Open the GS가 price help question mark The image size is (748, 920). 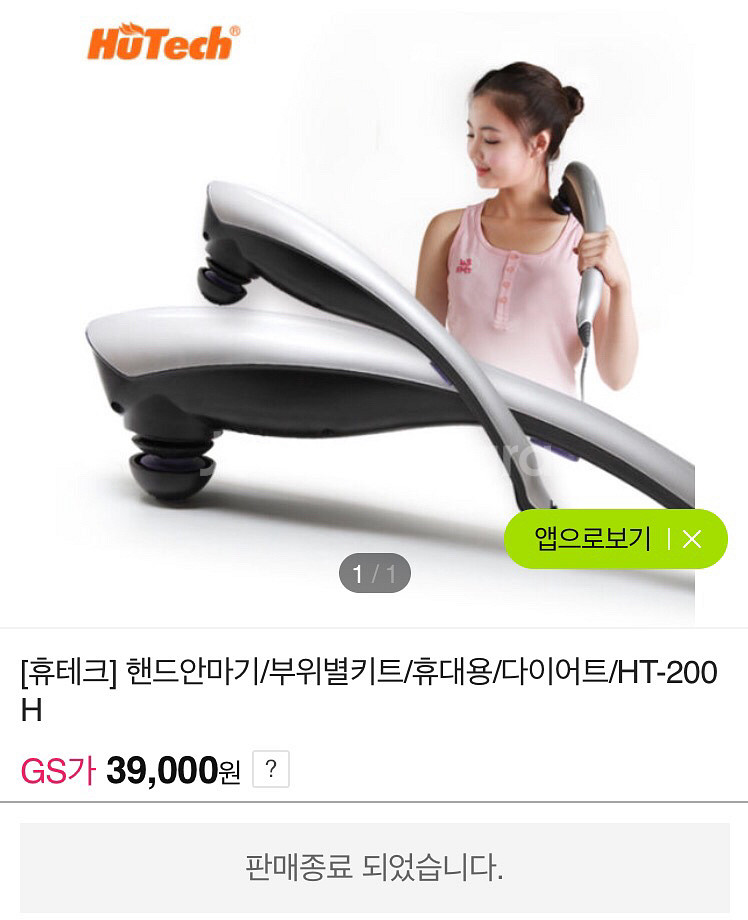click(x=271, y=769)
